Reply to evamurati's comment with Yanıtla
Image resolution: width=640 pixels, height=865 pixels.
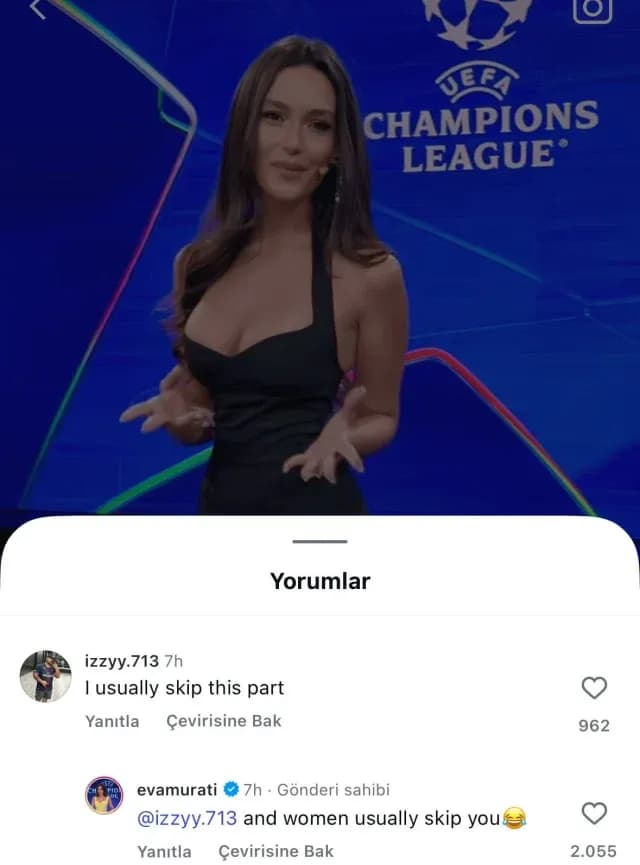coord(164,852)
